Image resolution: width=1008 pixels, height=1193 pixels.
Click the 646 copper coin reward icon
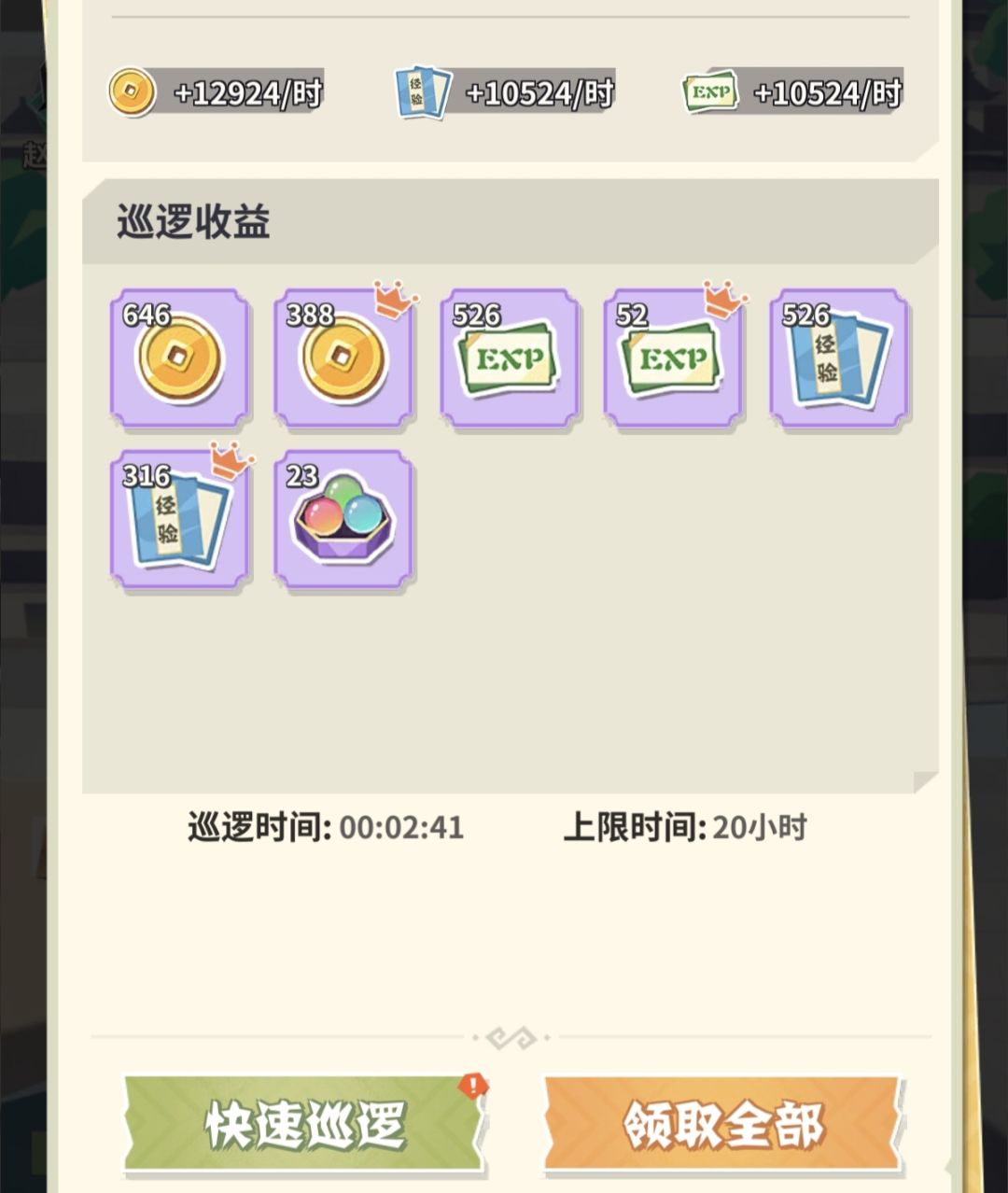(x=178, y=359)
